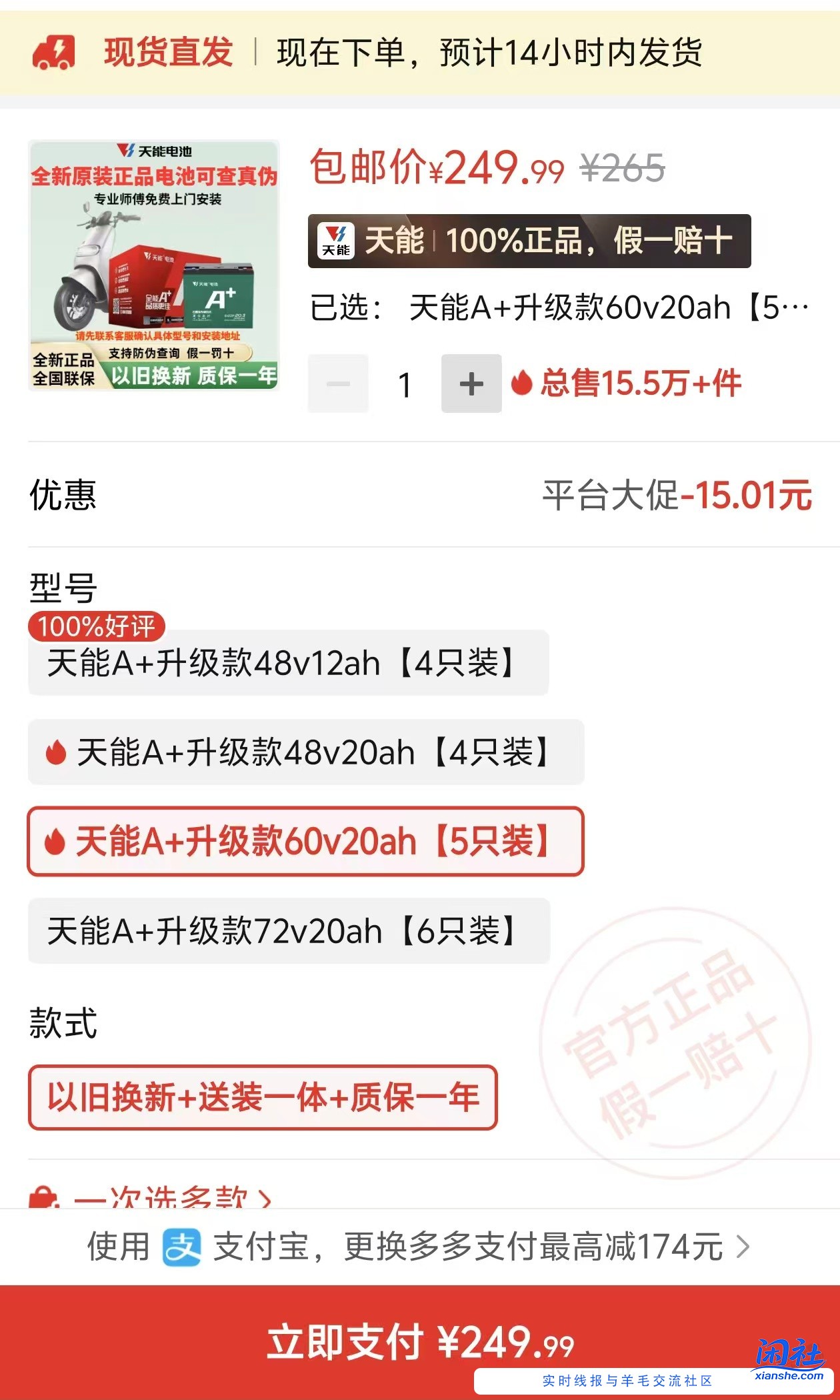Tap 立即支付 ¥249.99 to pay
This screenshot has width=840, height=1400.
(x=420, y=1342)
